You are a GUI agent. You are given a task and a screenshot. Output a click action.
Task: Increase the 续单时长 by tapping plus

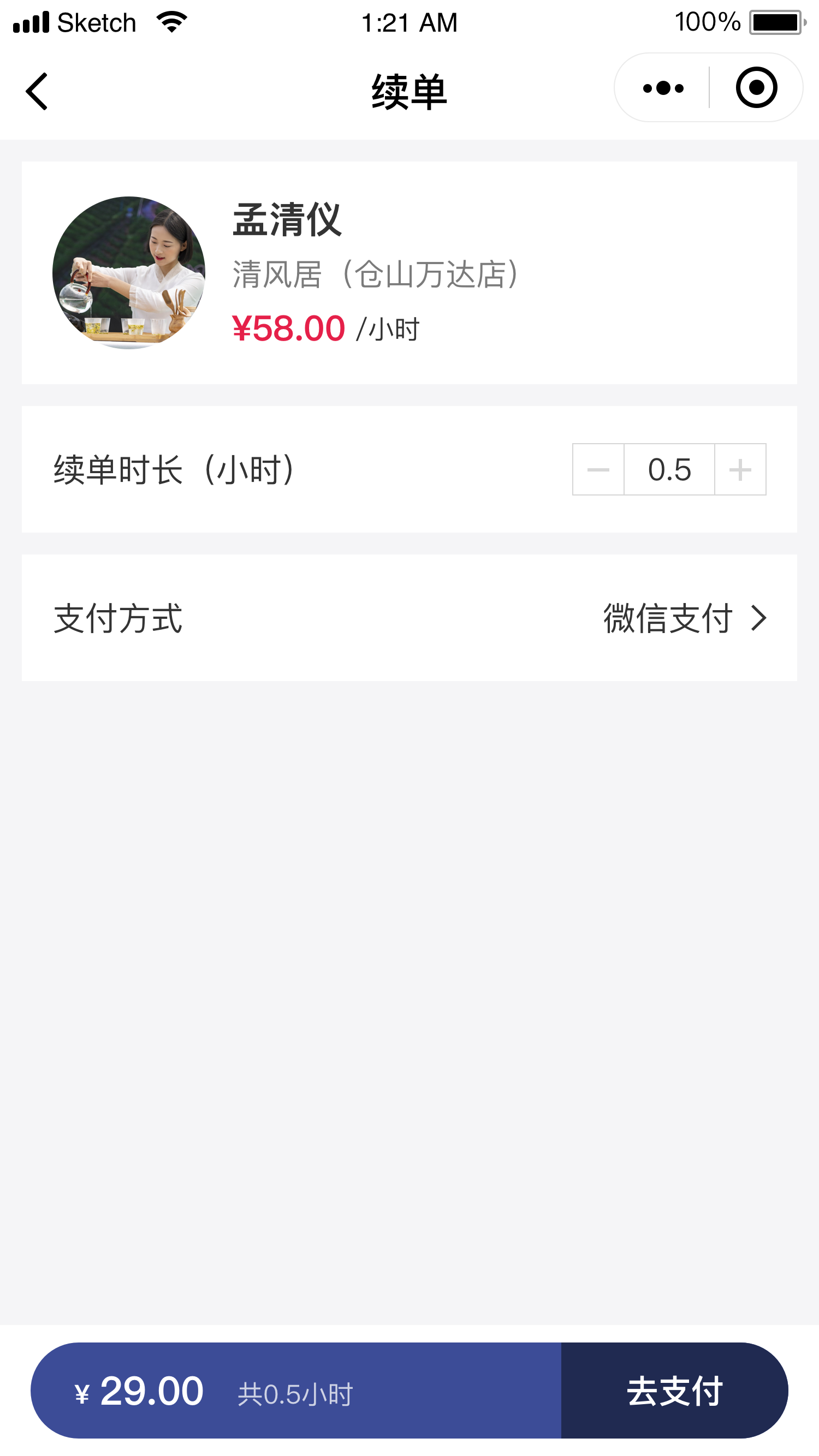tap(740, 470)
